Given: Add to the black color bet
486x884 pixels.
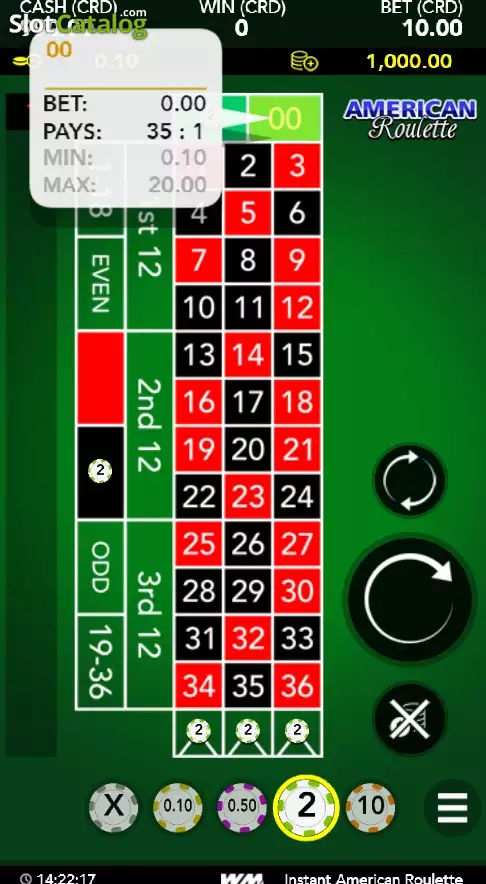Looking at the screenshot, I should coord(100,472).
